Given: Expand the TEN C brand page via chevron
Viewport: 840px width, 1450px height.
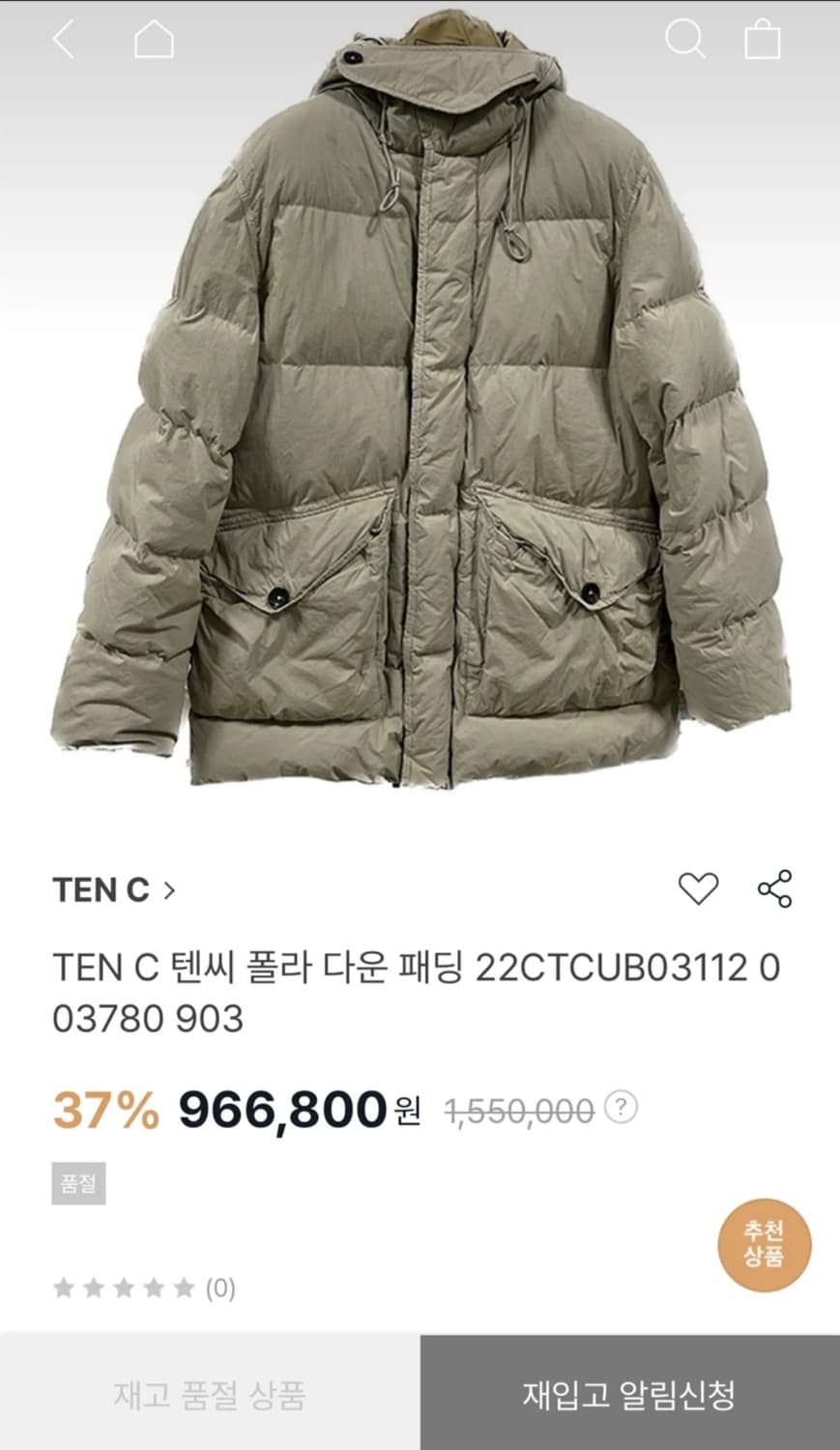Looking at the screenshot, I should click(x=171, y=889).
